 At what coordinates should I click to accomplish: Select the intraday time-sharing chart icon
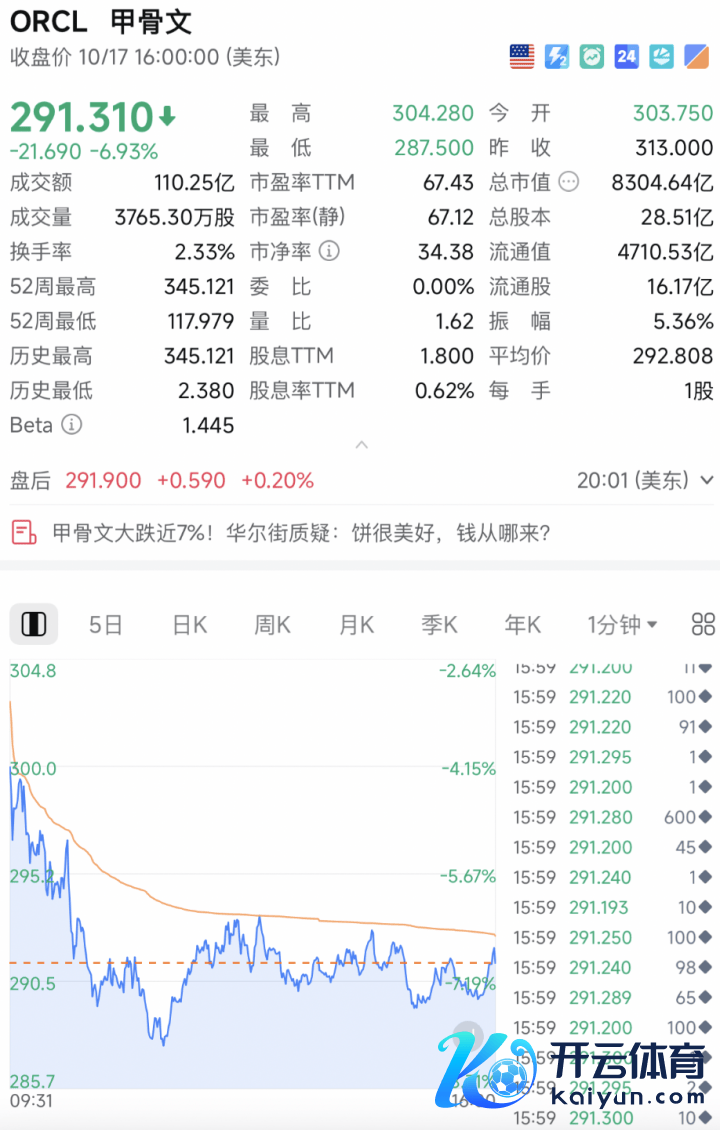[x=34, y=625]
